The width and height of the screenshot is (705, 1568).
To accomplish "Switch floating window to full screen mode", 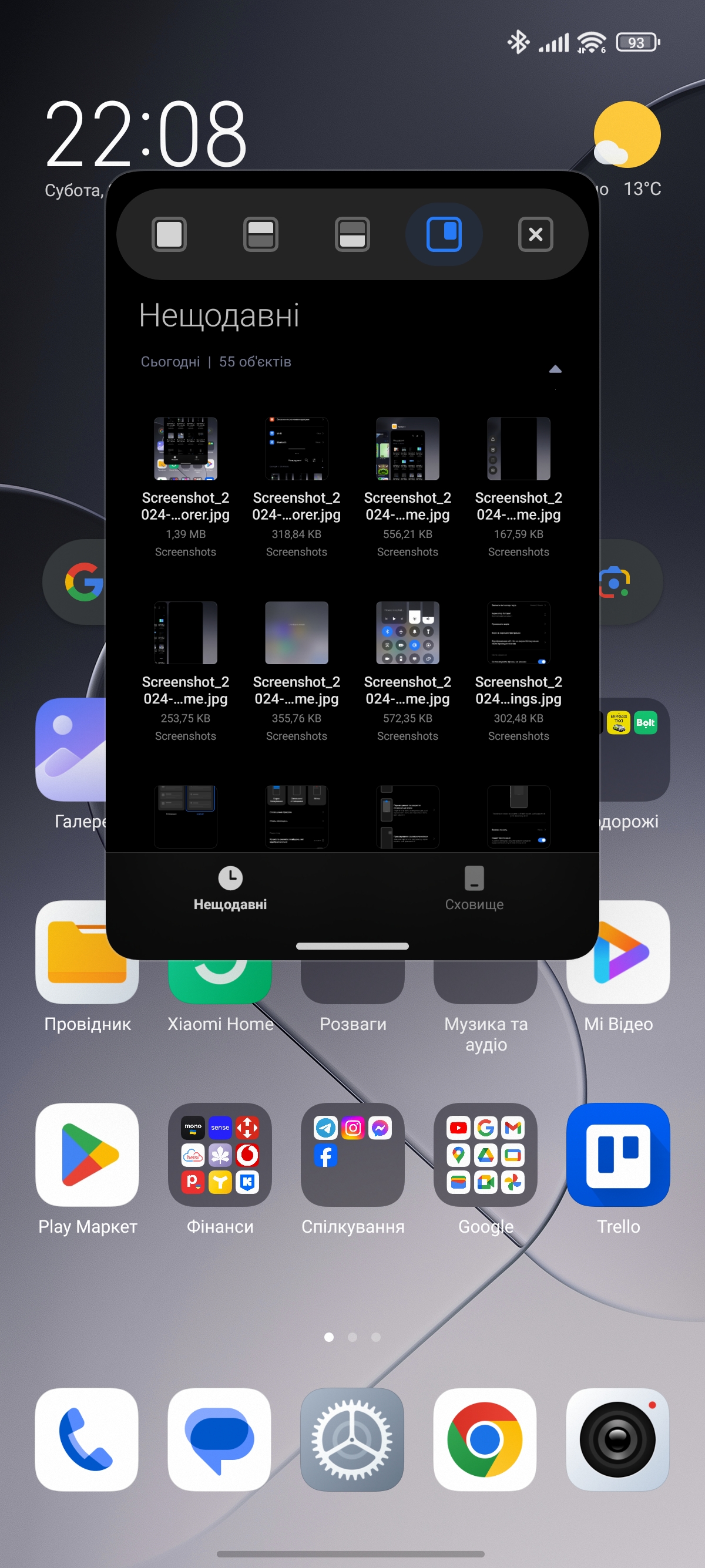I will (x=169, y=234).
